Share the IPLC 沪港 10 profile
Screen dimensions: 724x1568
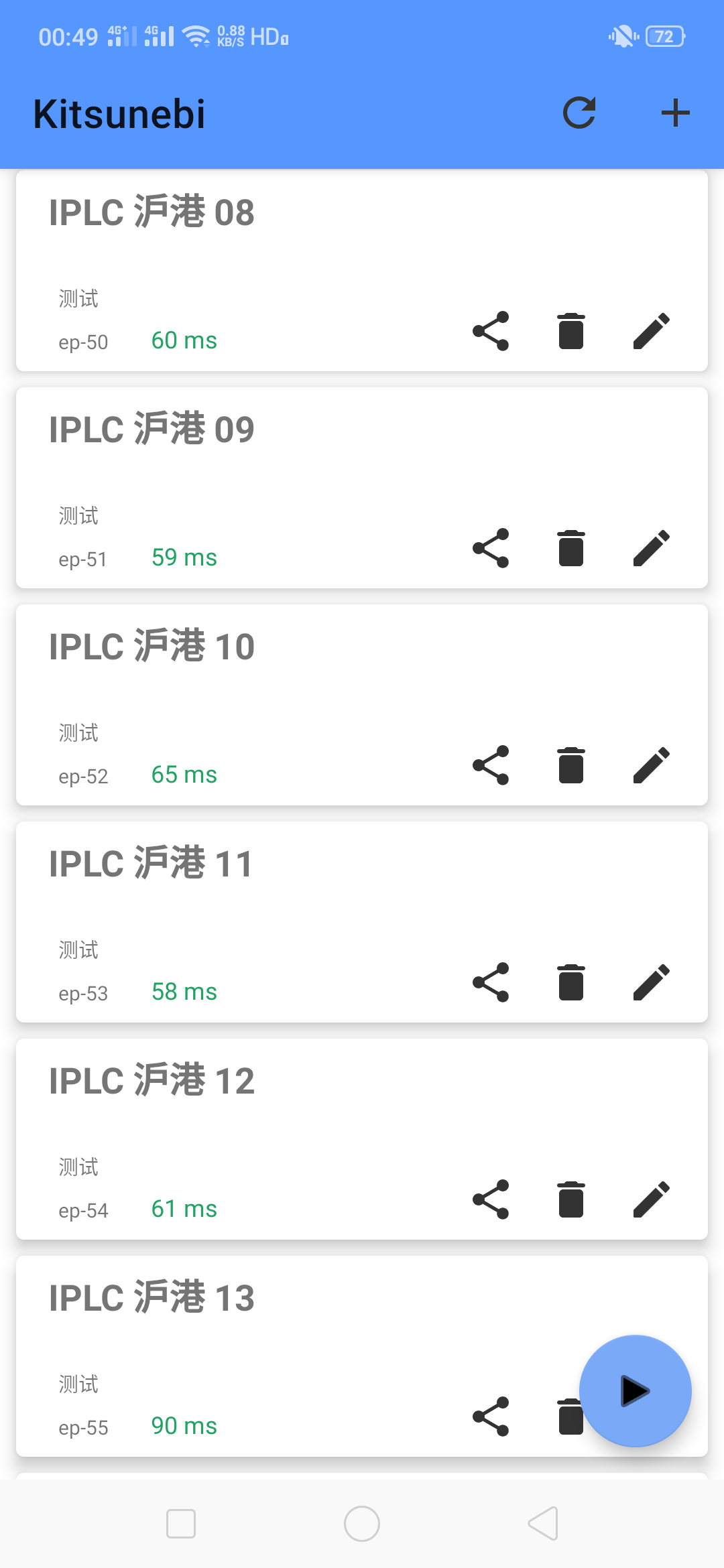[491, 765]
